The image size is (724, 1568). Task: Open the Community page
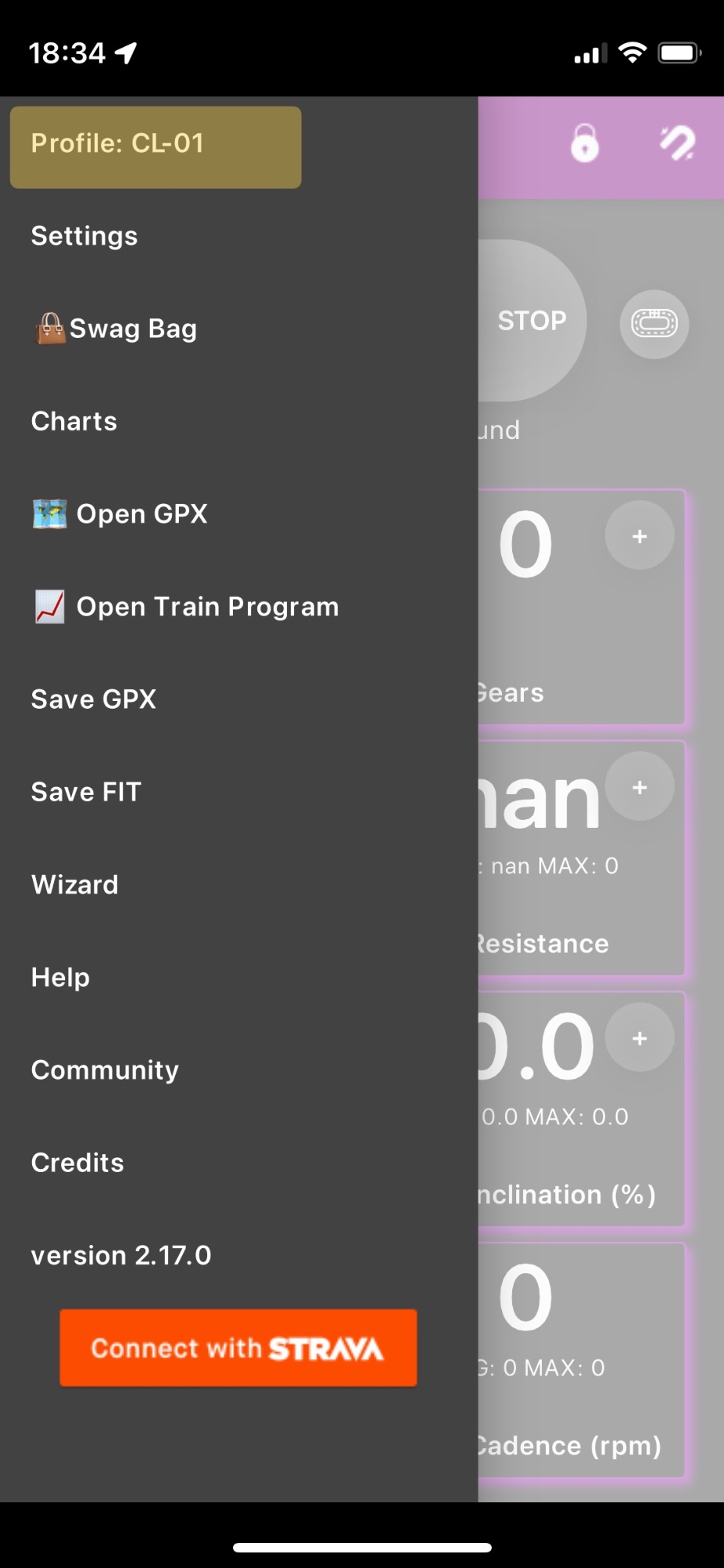point(105,1069)
